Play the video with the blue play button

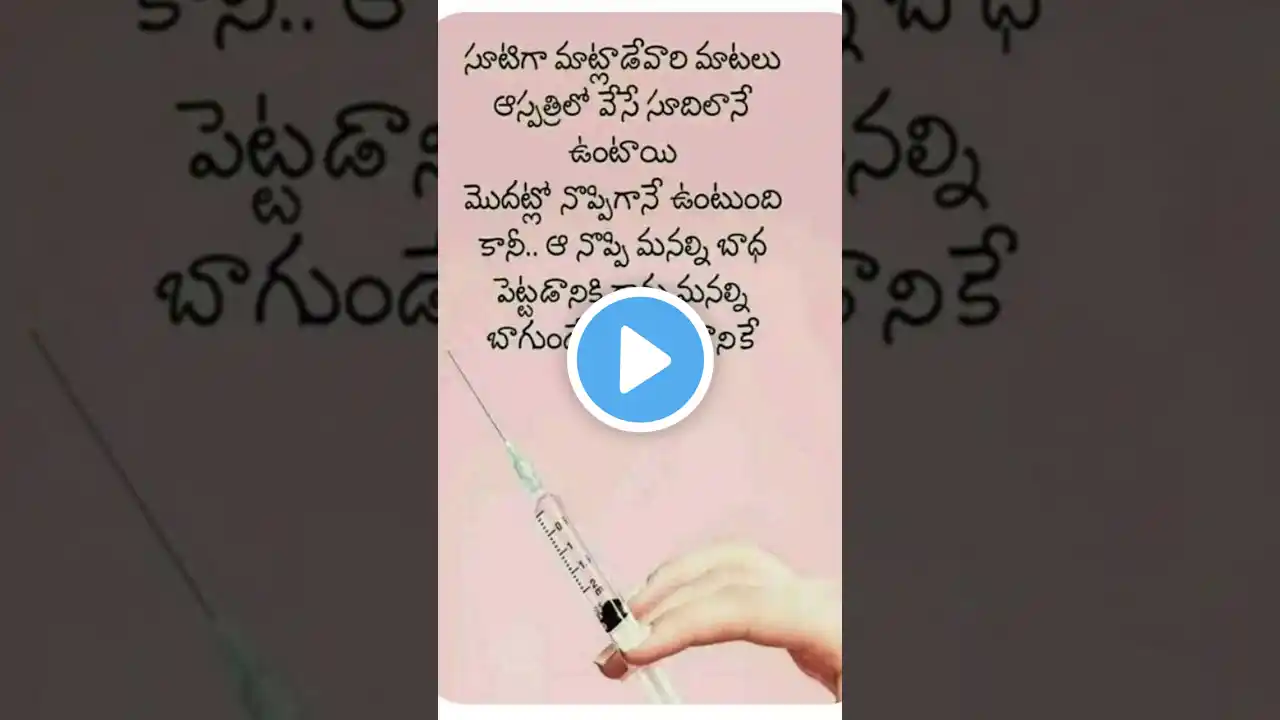pos(640,360)
